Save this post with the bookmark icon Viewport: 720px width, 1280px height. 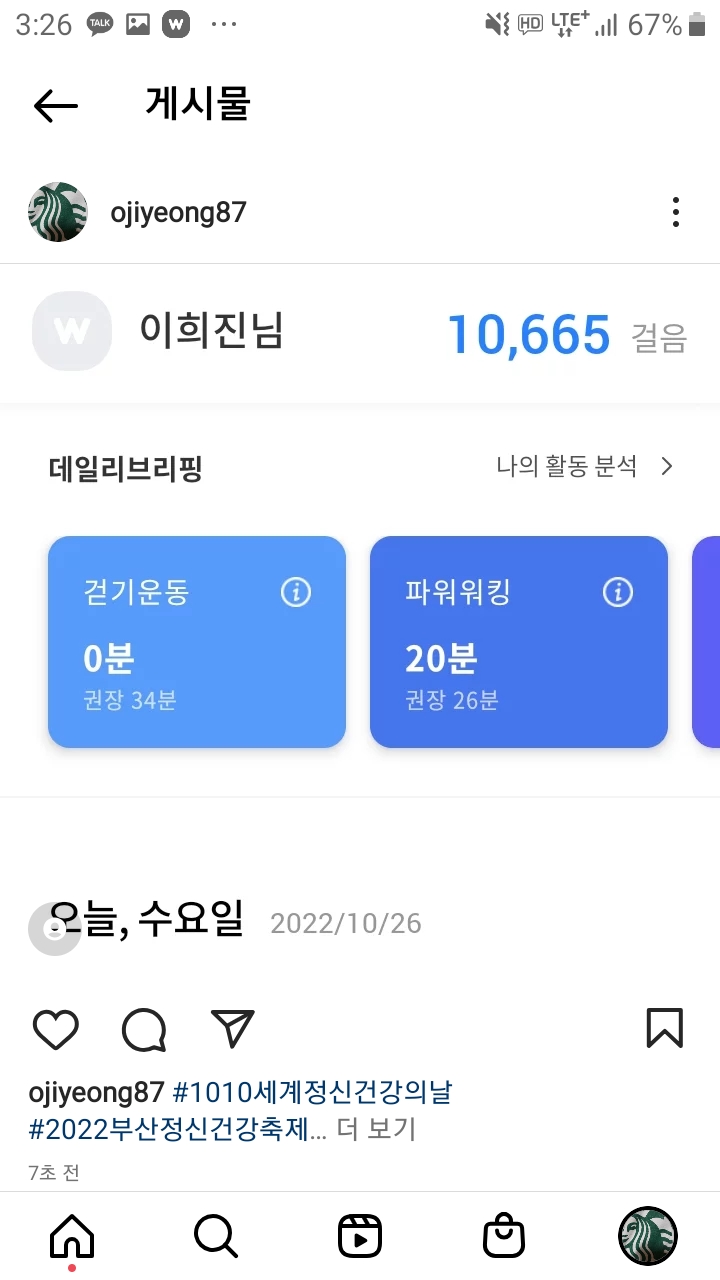(665, 1028)
